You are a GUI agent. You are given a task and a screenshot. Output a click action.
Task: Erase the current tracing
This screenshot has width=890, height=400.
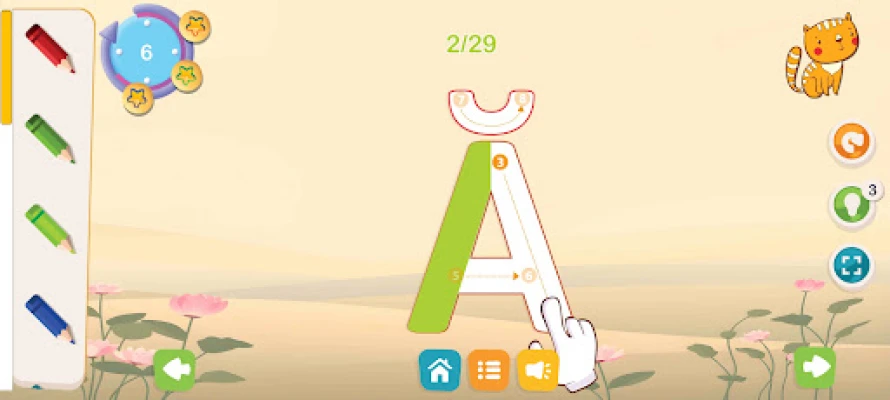851,143
